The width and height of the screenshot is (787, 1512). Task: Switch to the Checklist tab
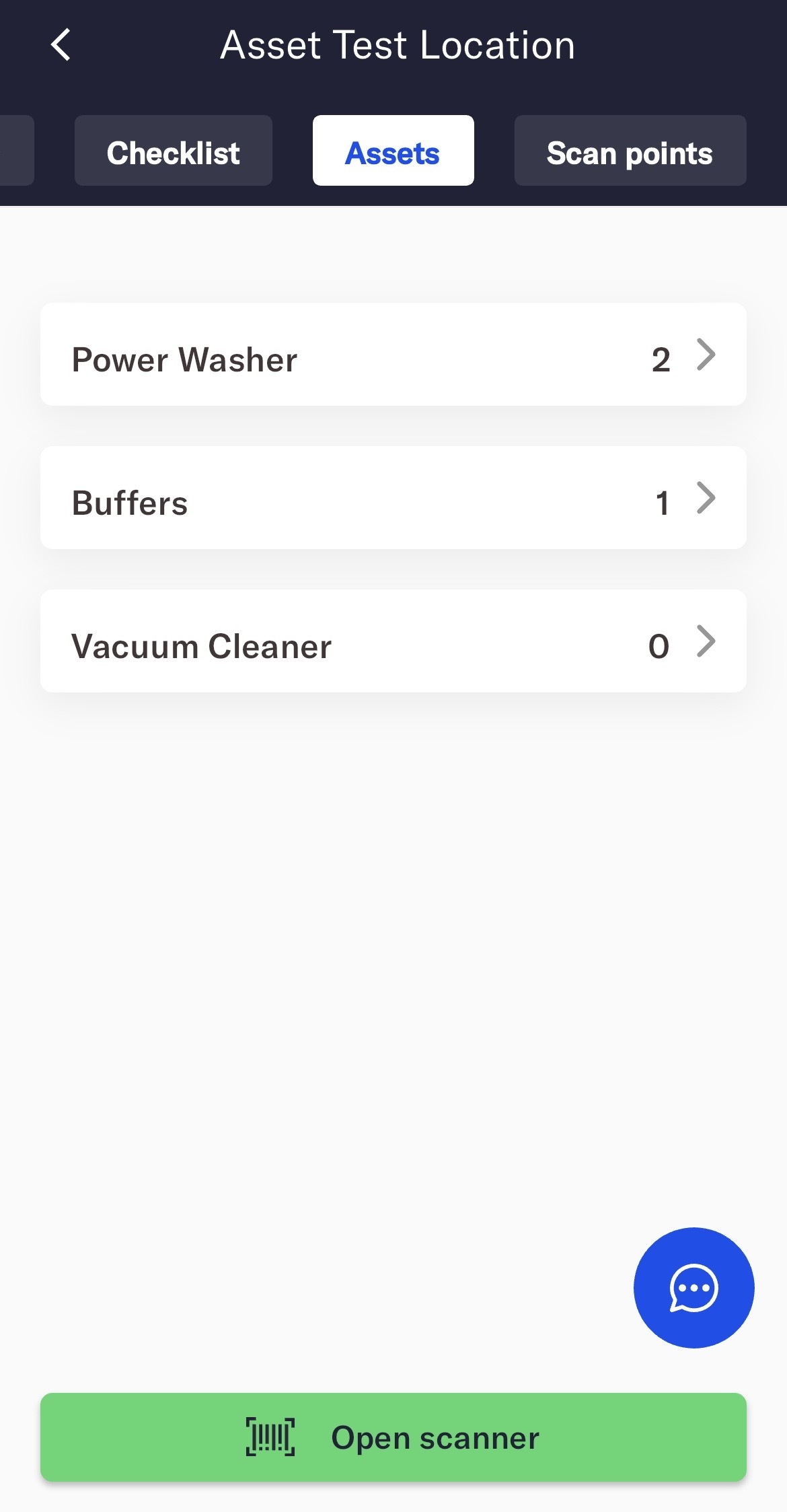click(x=173, y=151)
